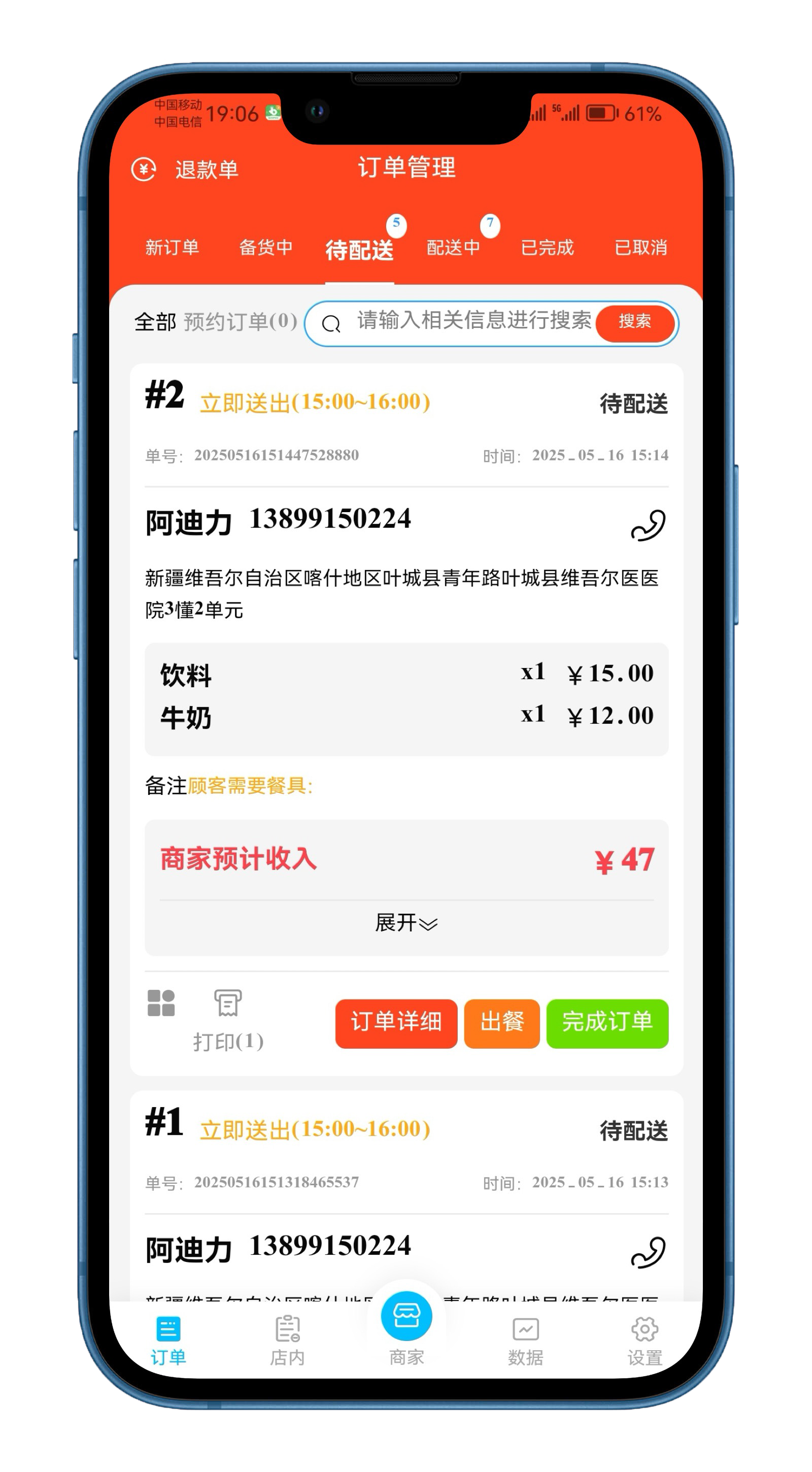
Task: Go to the 店内 bottom tab
Action: (287, 1341)
